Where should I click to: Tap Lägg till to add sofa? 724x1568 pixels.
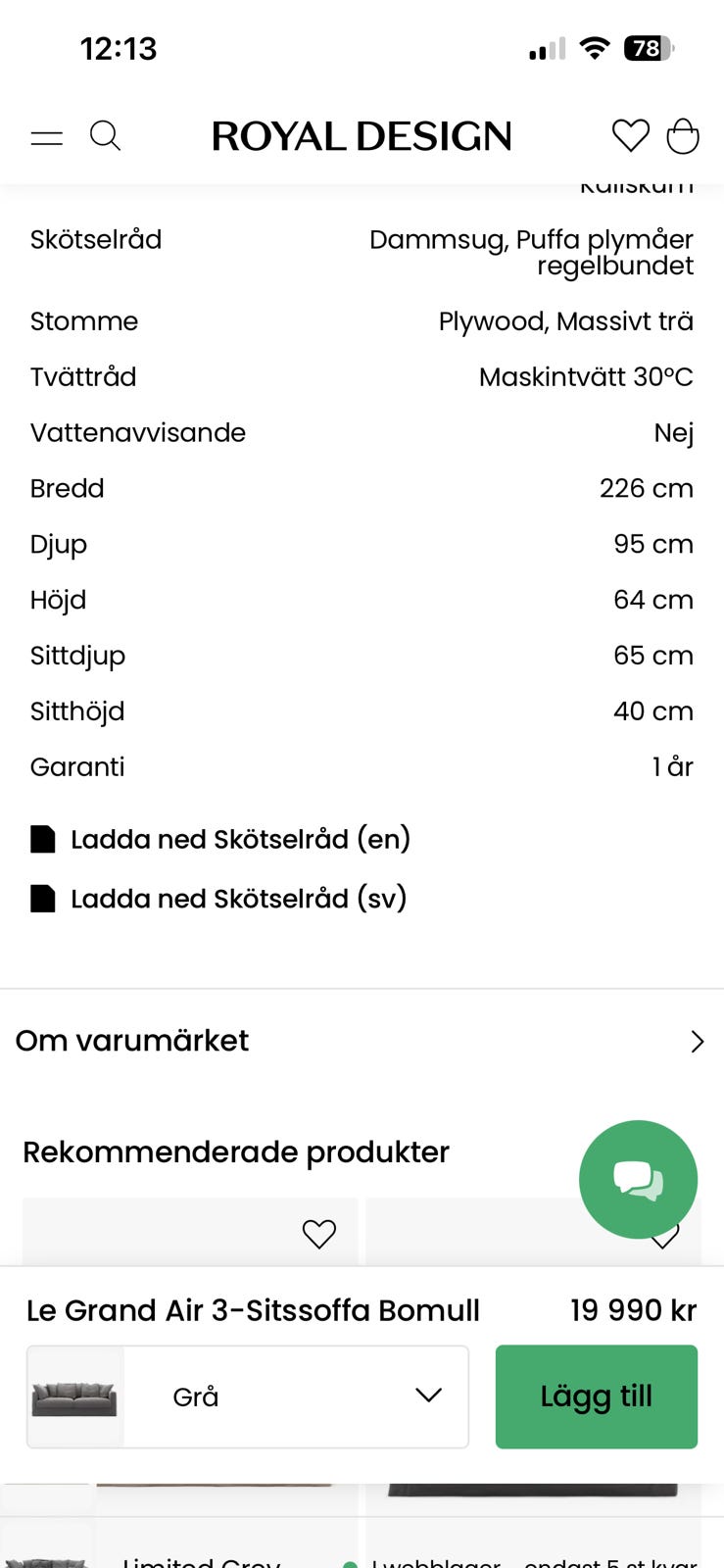(596, 1396)
